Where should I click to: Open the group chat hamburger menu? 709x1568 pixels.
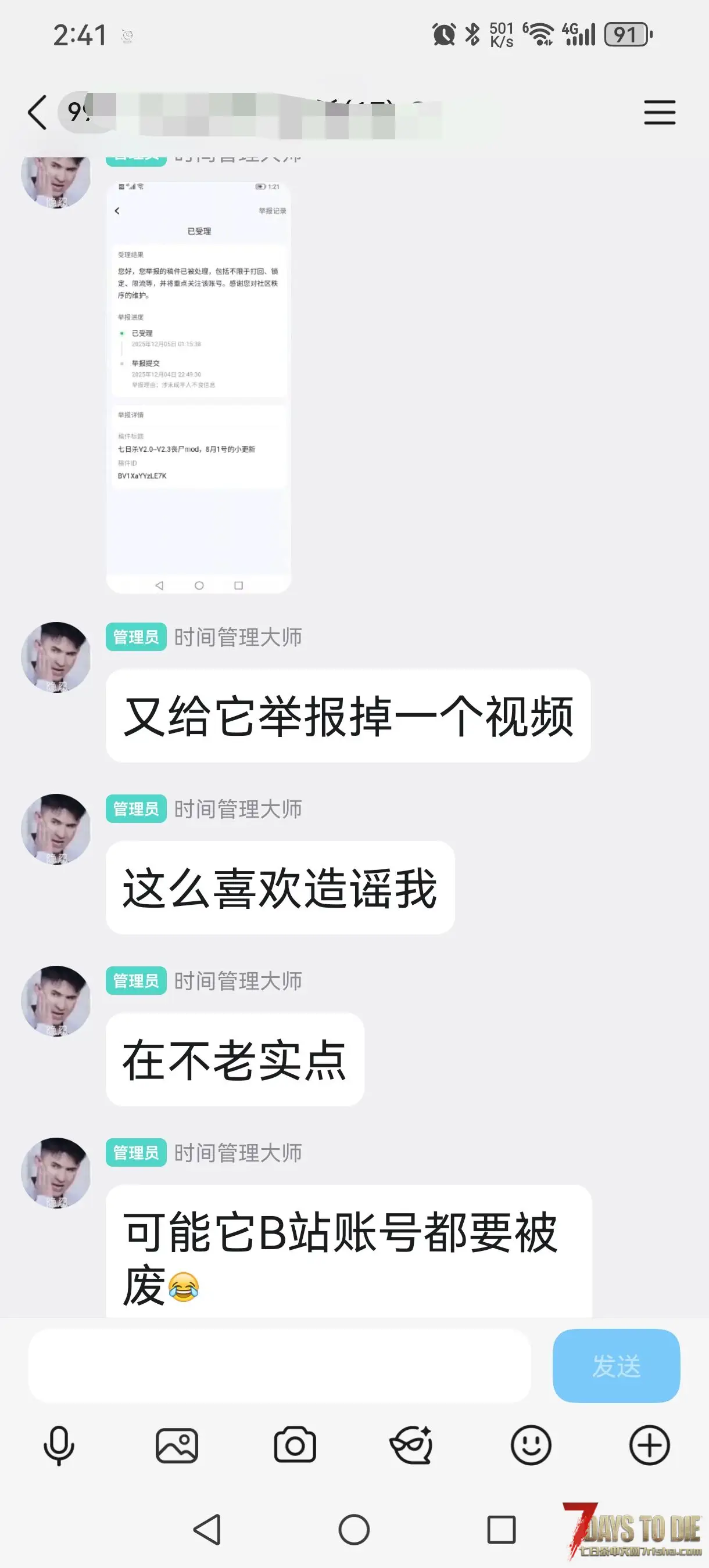(x=660, y=113)
